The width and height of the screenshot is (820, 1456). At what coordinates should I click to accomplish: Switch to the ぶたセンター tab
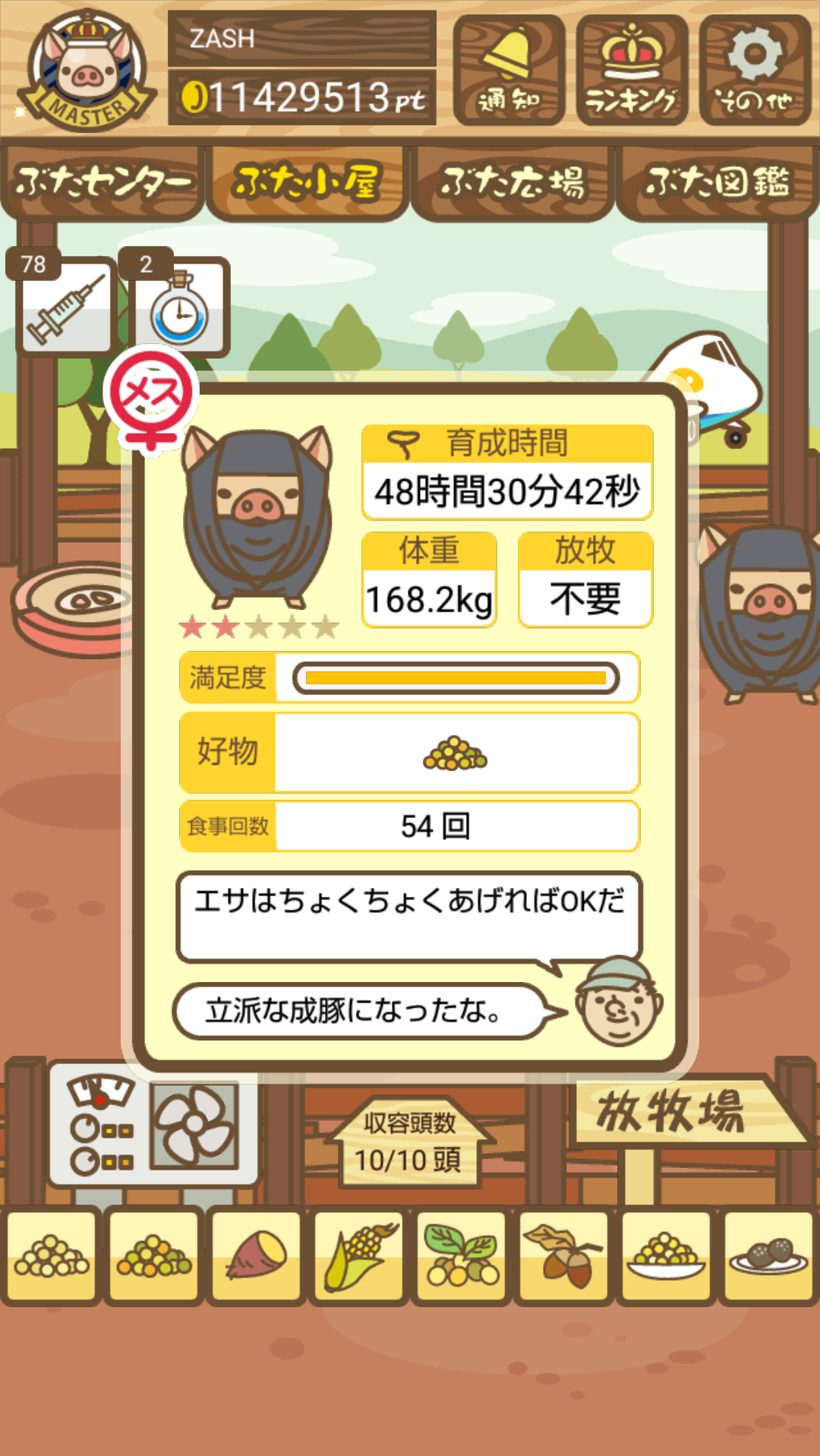(x=102, y=183)
